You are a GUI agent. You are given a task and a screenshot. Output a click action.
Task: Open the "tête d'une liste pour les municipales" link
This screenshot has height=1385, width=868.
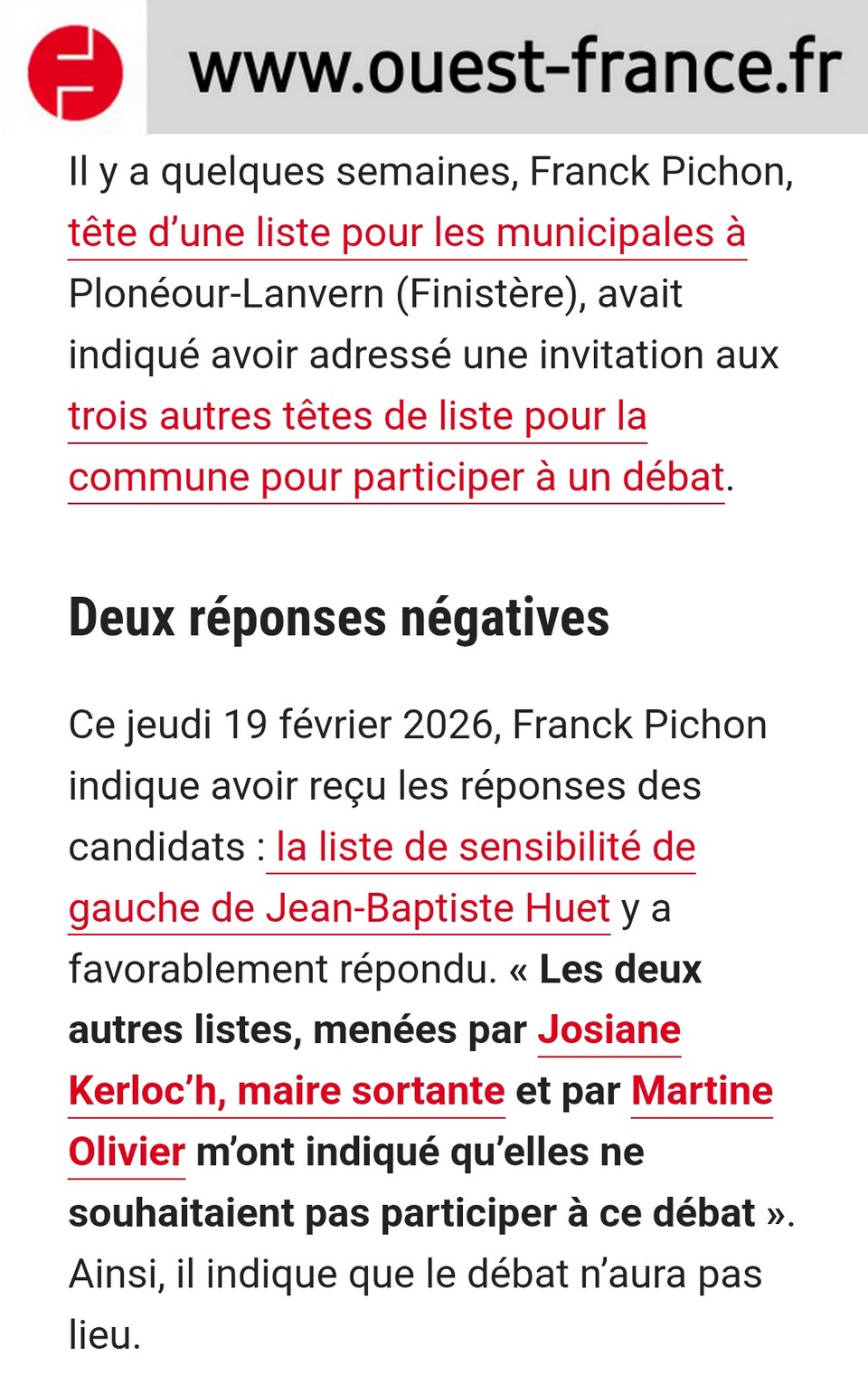pyautogui.click(x=407, y=233)
